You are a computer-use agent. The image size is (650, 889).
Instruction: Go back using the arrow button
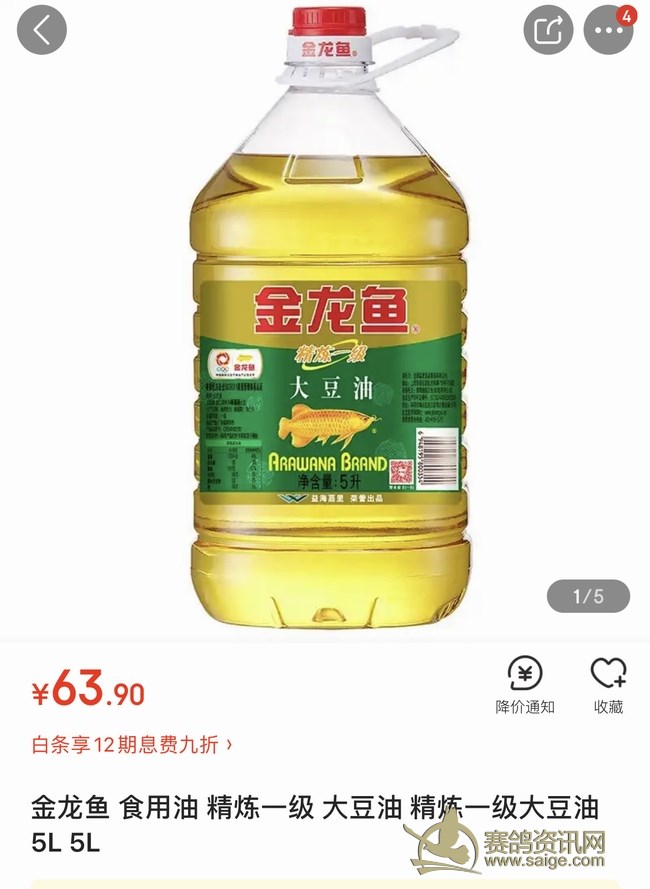(41, 30)
